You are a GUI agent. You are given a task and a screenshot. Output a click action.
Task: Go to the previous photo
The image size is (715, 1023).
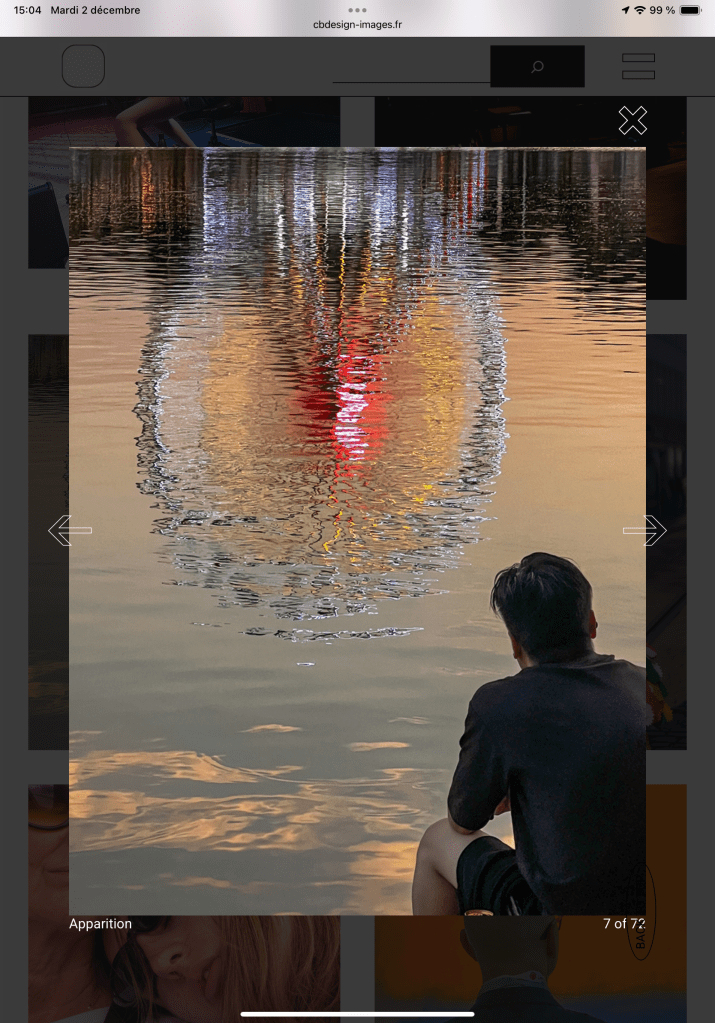[x=69, y=530]
